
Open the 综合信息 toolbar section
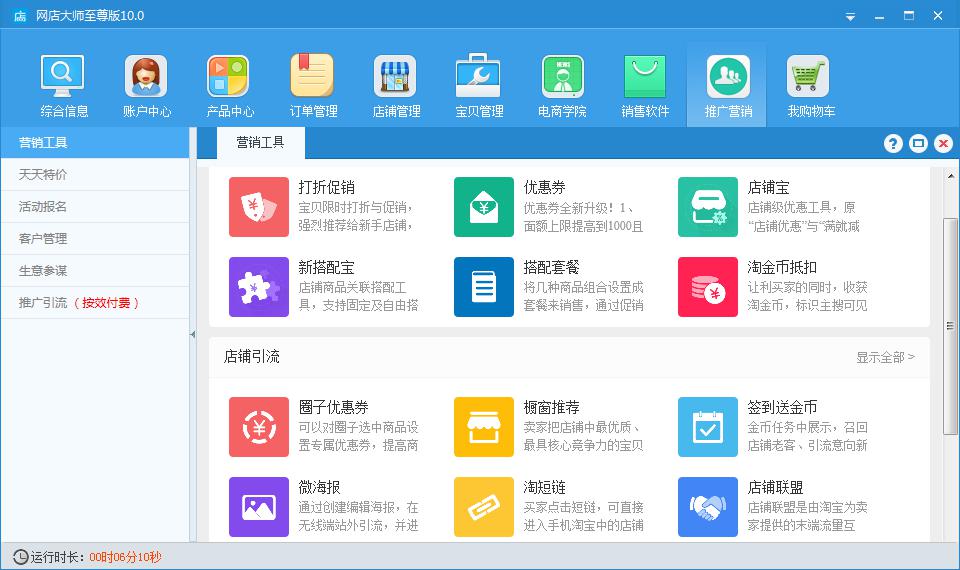pyautogui.click(x=64, y=87)
